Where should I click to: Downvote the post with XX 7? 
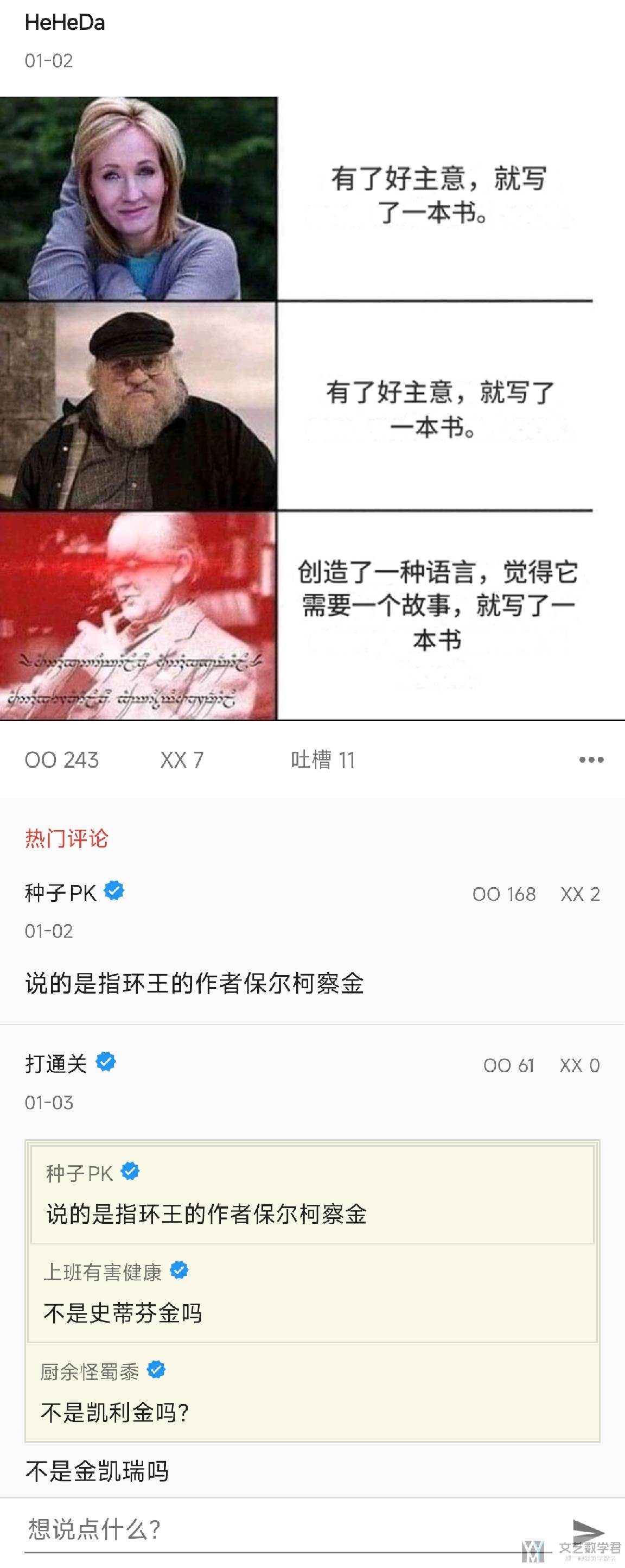tap(182, 760)
